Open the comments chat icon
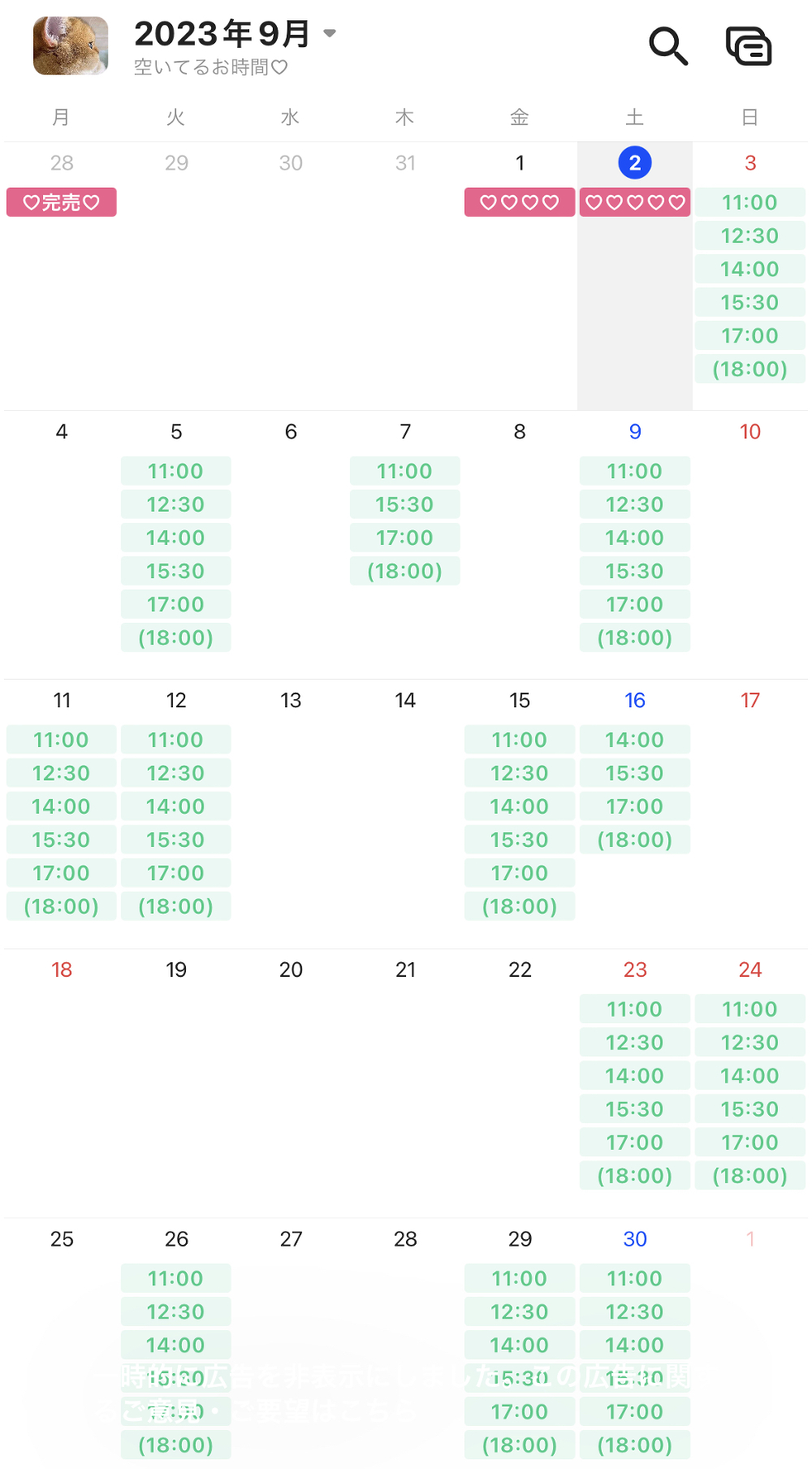This screenshot has height=1469, width=812. pyautogui.click(x=748, y=45)
